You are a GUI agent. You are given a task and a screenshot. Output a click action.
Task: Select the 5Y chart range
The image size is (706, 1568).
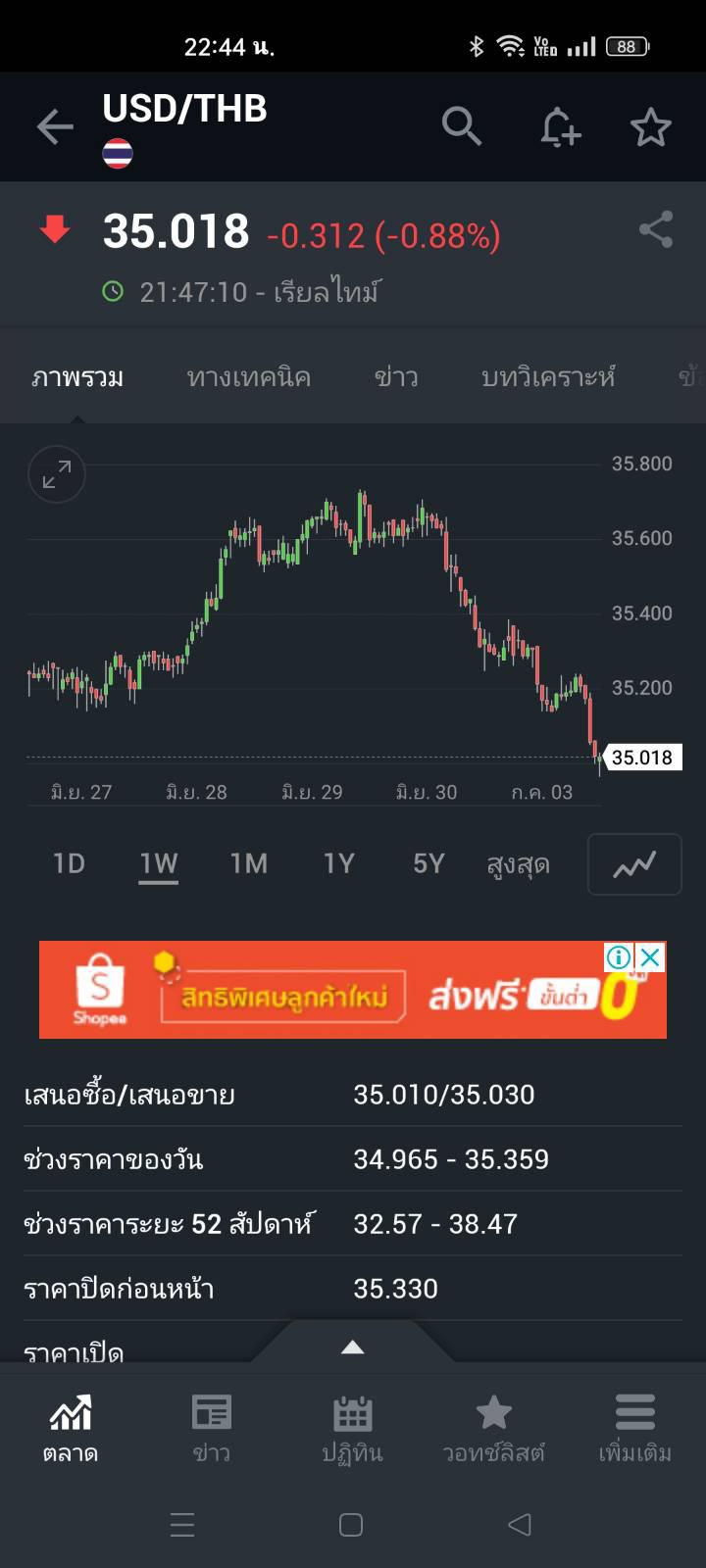click(429, 863)
